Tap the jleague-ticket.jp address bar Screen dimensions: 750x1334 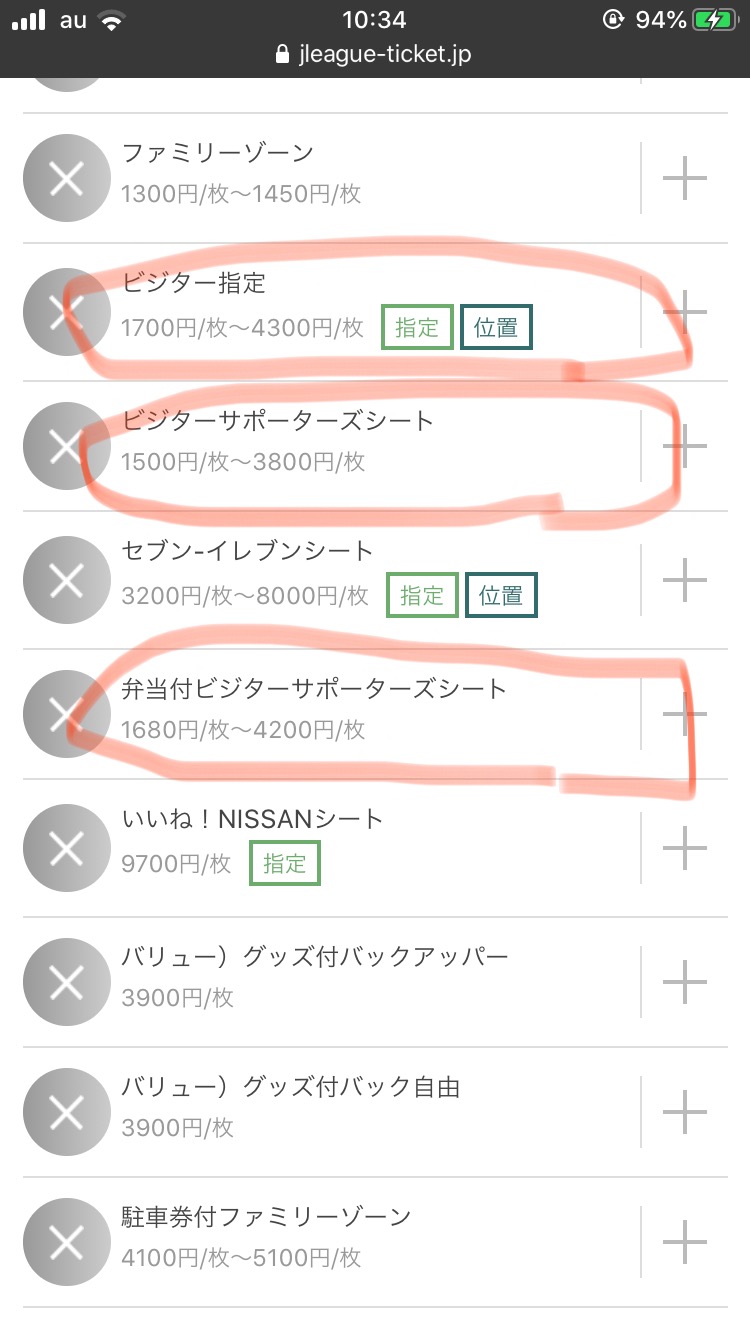click(375, 55)
